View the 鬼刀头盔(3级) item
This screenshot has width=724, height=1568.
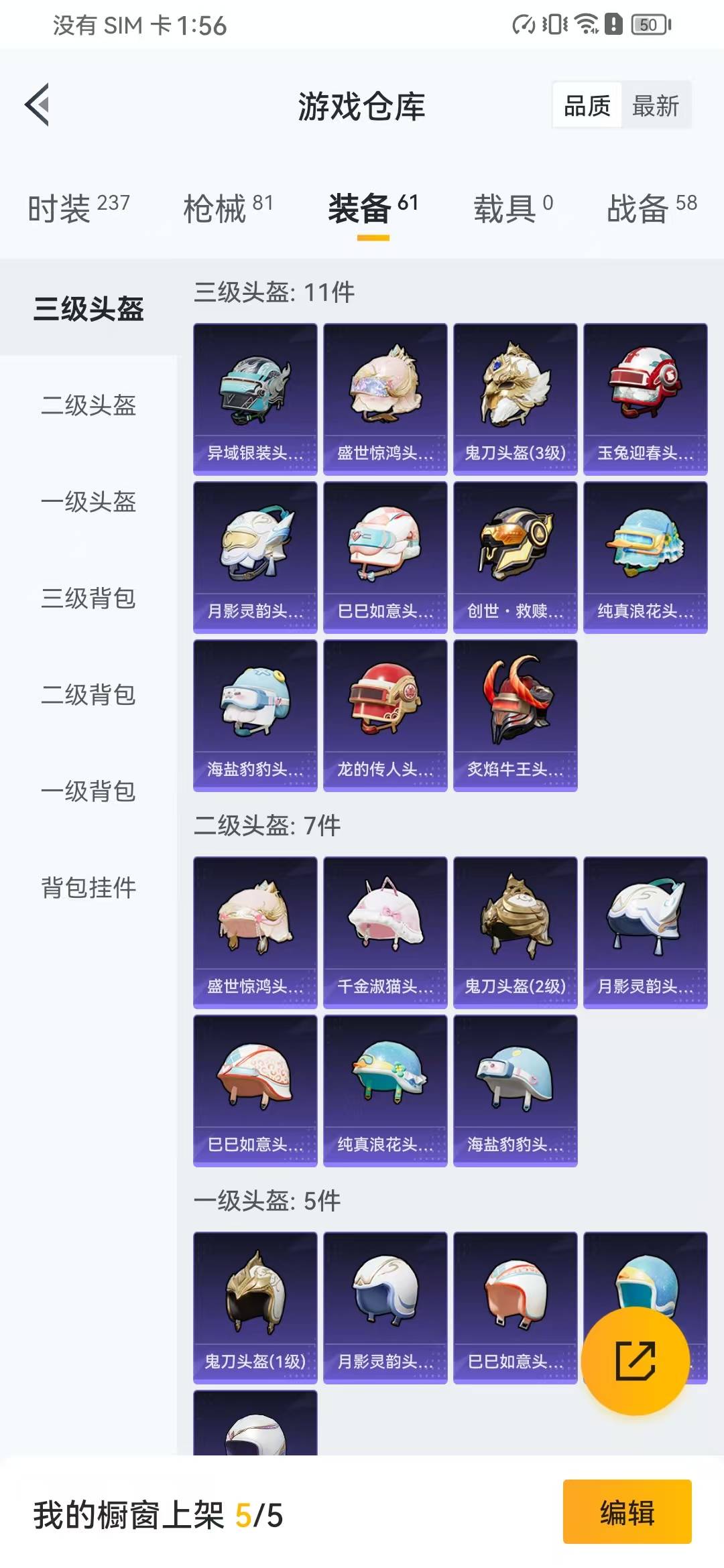tap(516, 399)
